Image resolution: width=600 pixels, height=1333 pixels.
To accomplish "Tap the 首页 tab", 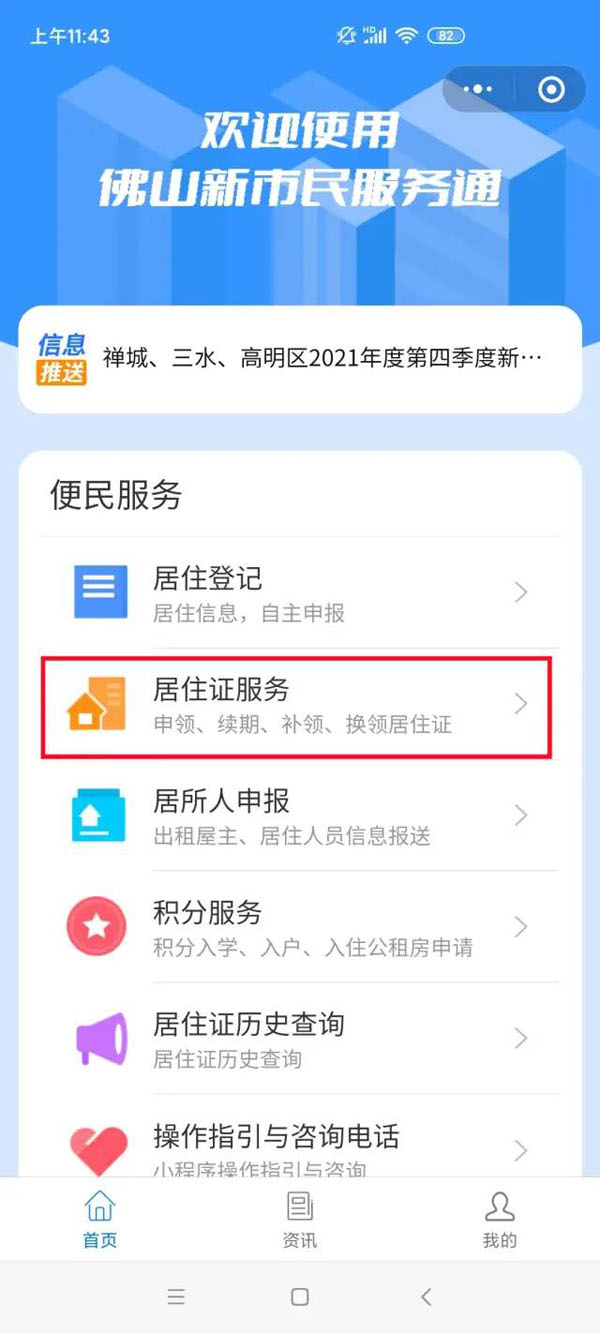I will coord(100,1220).
